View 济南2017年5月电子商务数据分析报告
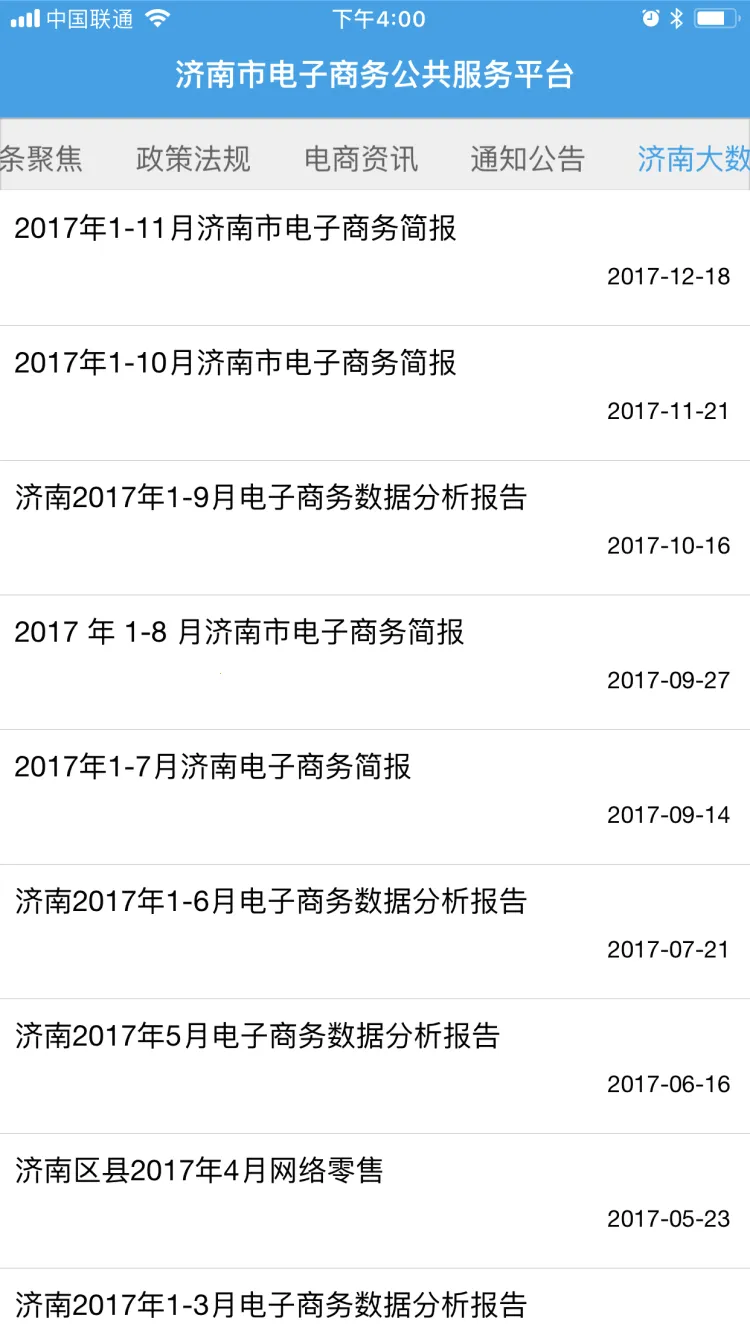This screenshot has width=750, height=1333. 256,1036
